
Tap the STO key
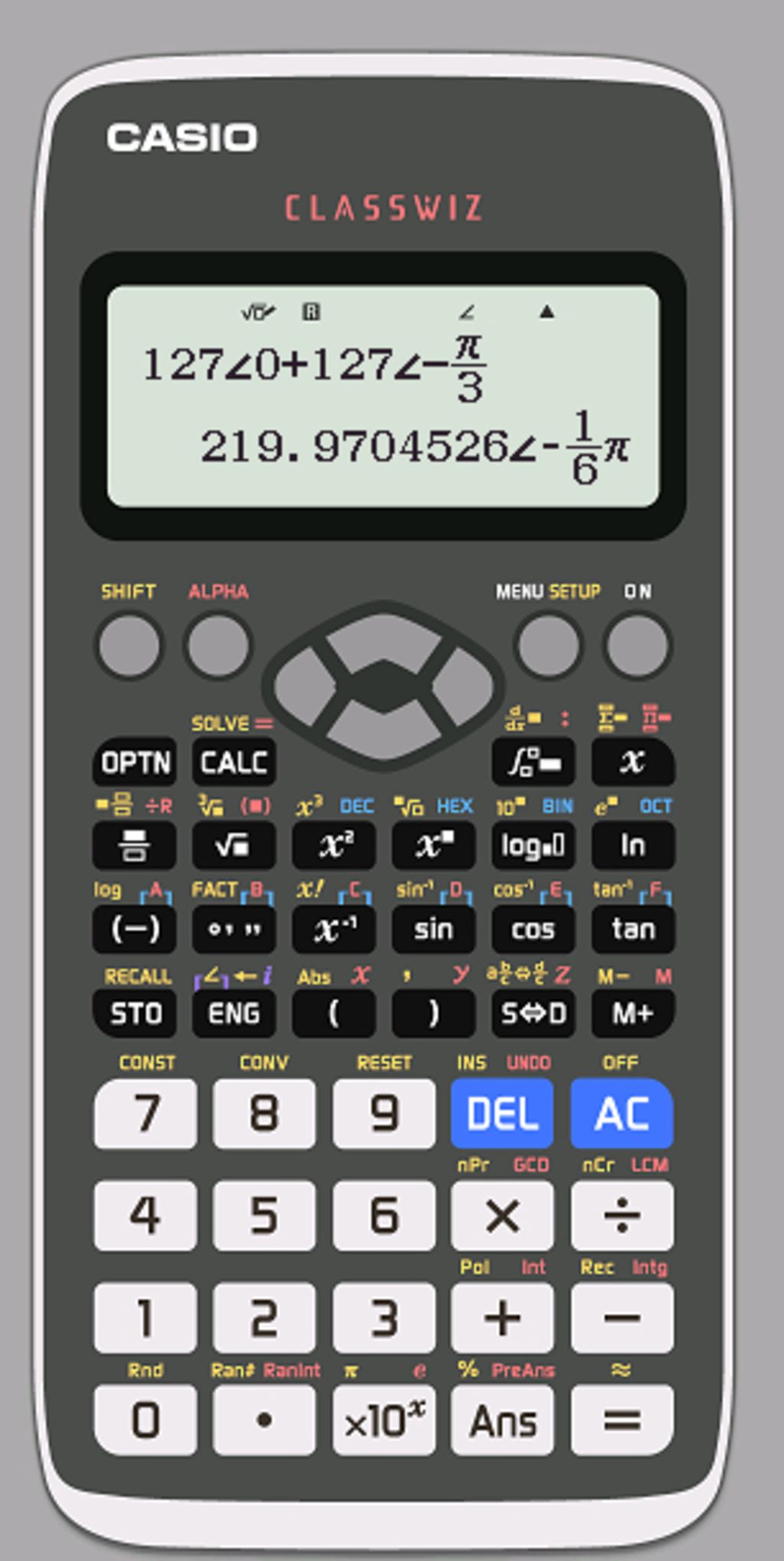(135, 1013)
